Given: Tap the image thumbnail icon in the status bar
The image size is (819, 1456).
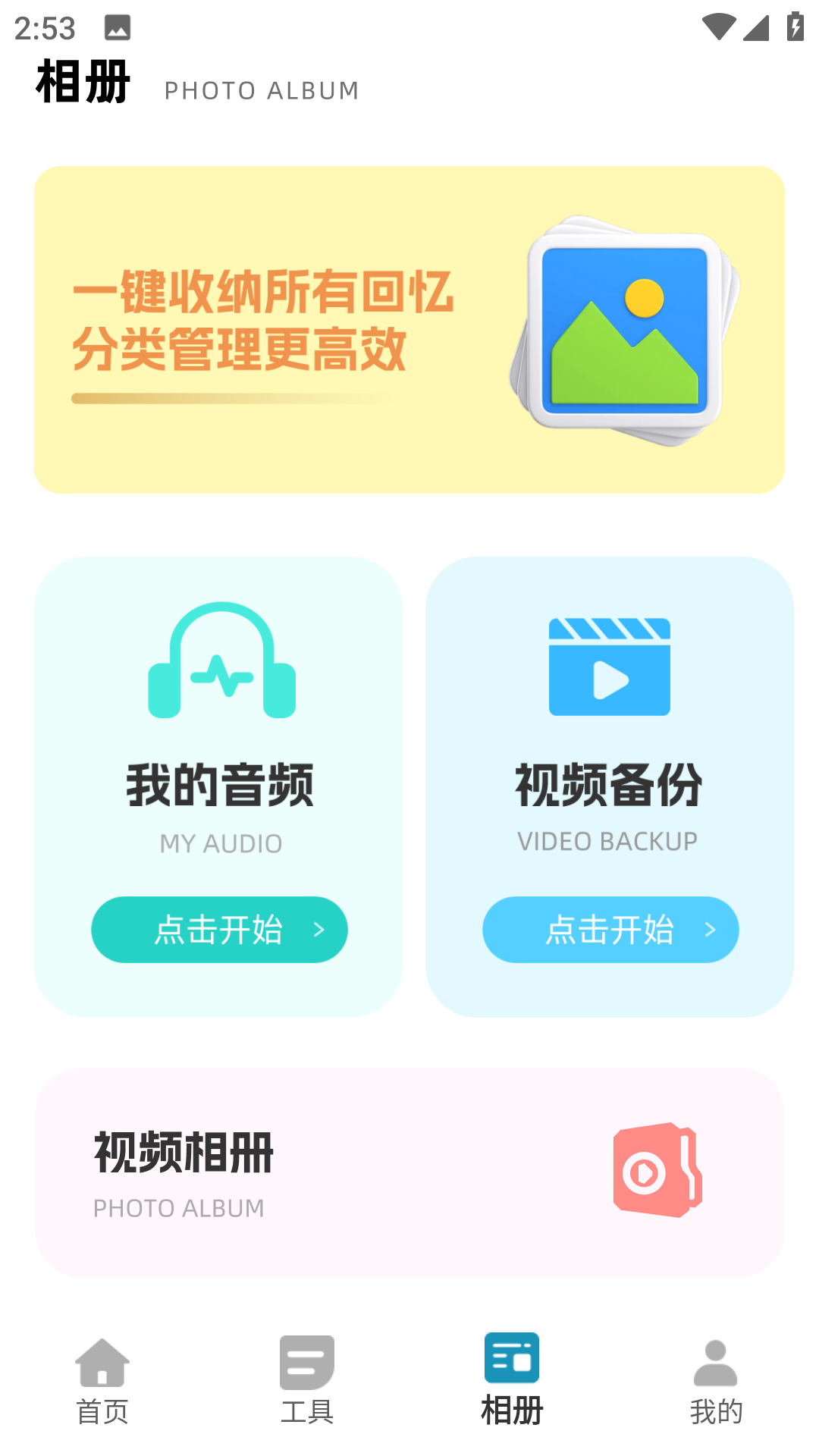Looking at the screenshot, I should click(118, 27).
